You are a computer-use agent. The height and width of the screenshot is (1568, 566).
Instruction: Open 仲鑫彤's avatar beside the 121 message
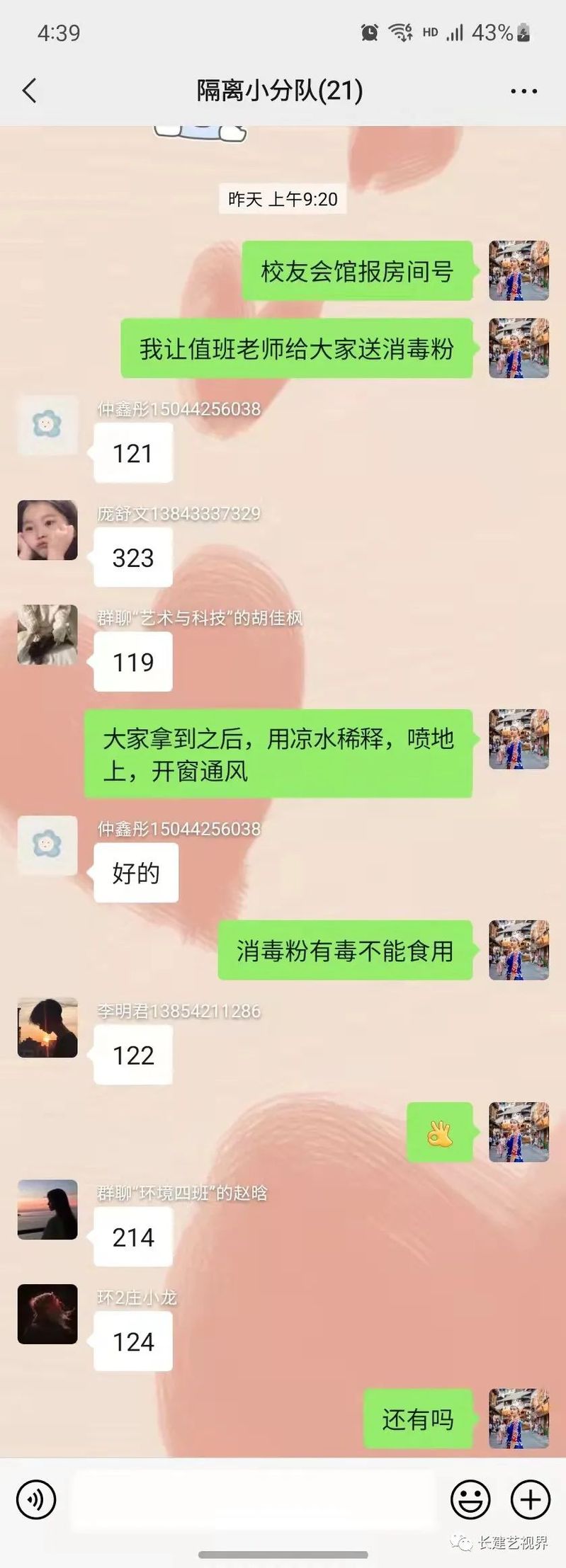point(47,425)
